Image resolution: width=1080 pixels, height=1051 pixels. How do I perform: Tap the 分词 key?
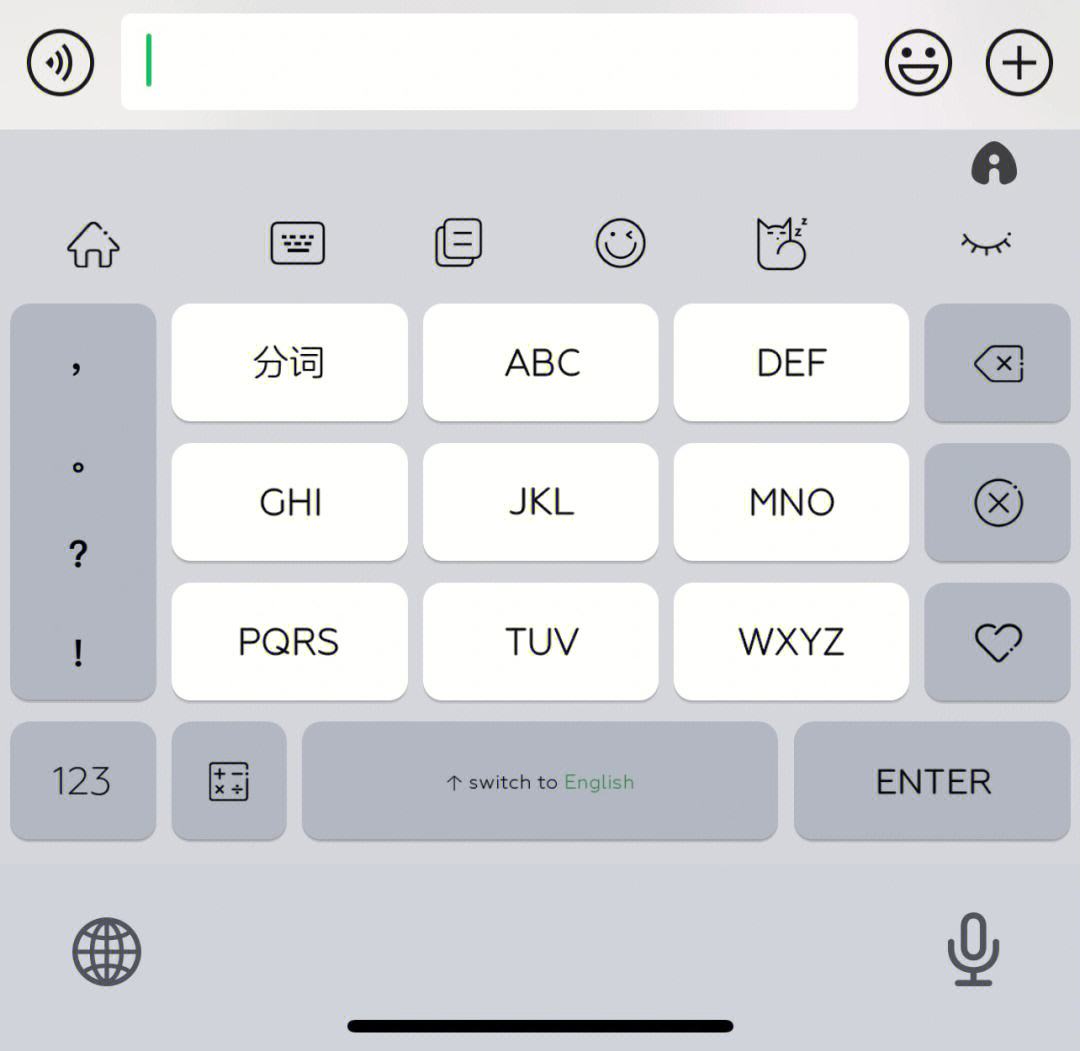(289, 362)
